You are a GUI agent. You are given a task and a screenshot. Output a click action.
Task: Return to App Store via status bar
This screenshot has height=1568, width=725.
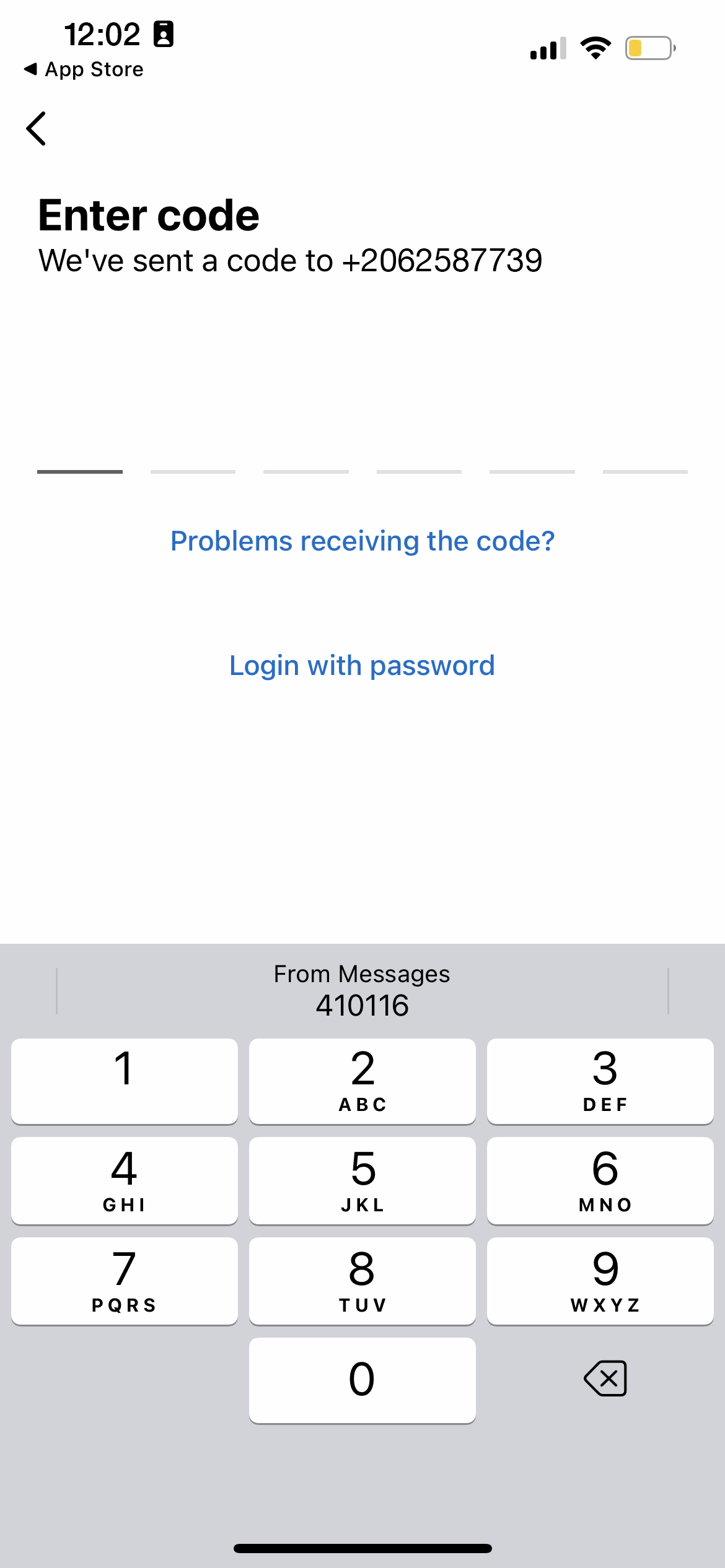(84, 69)
